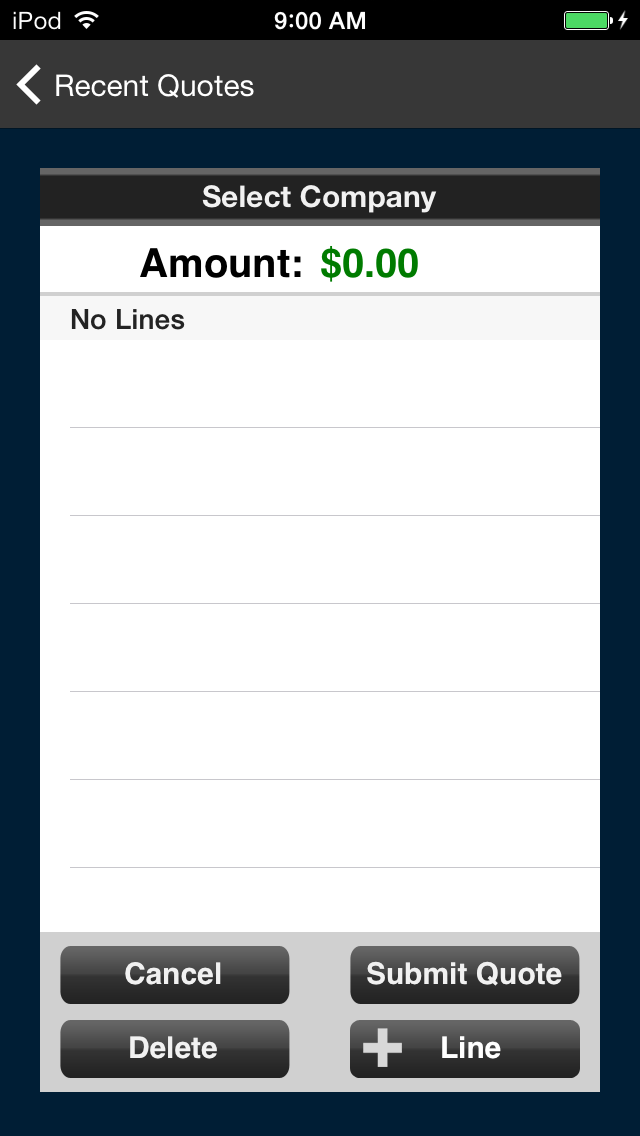Delete this quote
Viewport: 640px width, 1136px height.
pos(175,1048)
